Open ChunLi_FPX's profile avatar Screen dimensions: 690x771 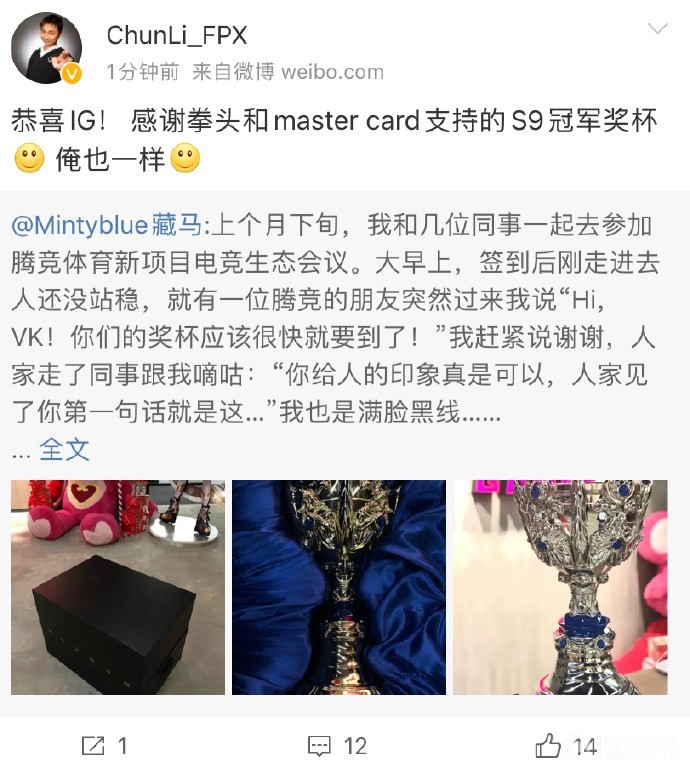pos(47,47)
